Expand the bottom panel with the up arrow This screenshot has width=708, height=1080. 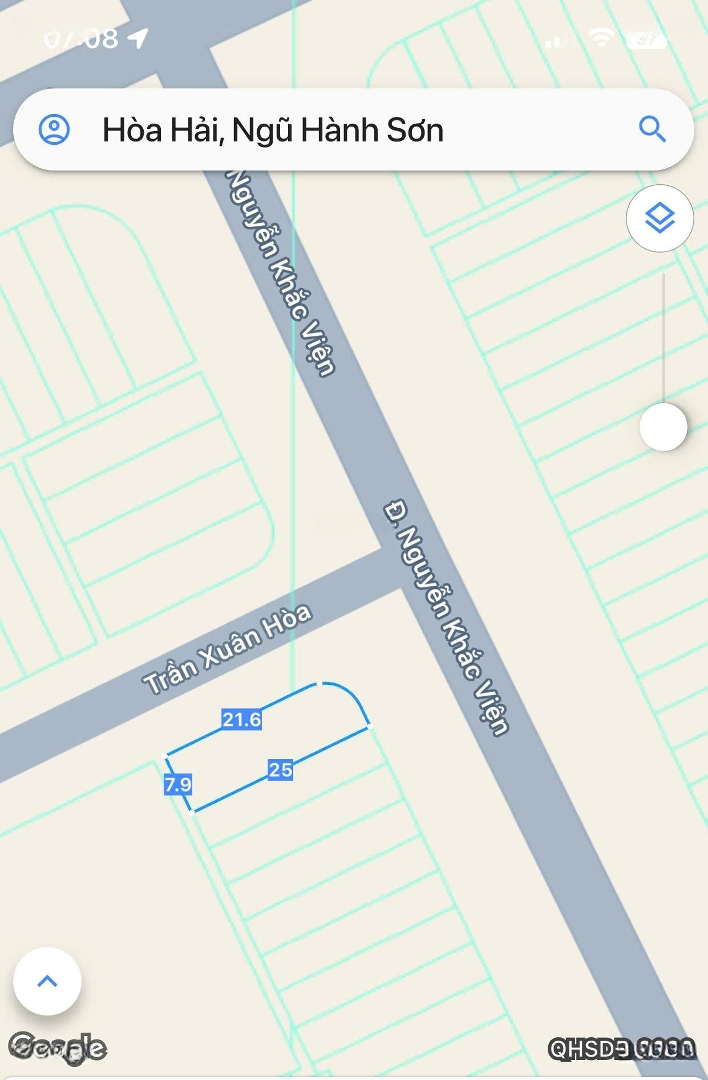47,981
